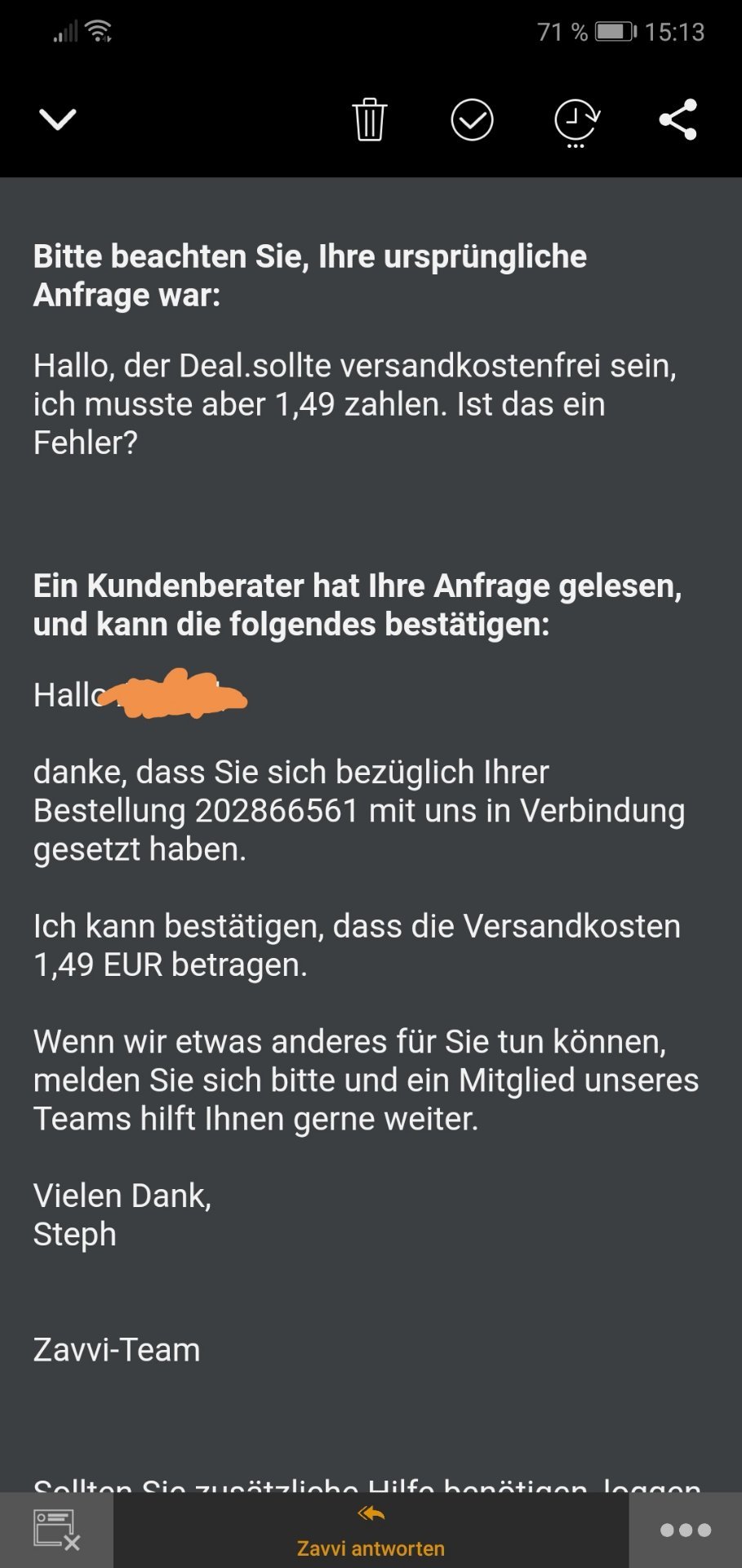This screenshot has width=742, height=1568.
Task: Tap the bottom-left message window icon
Action: point(56,1530)
